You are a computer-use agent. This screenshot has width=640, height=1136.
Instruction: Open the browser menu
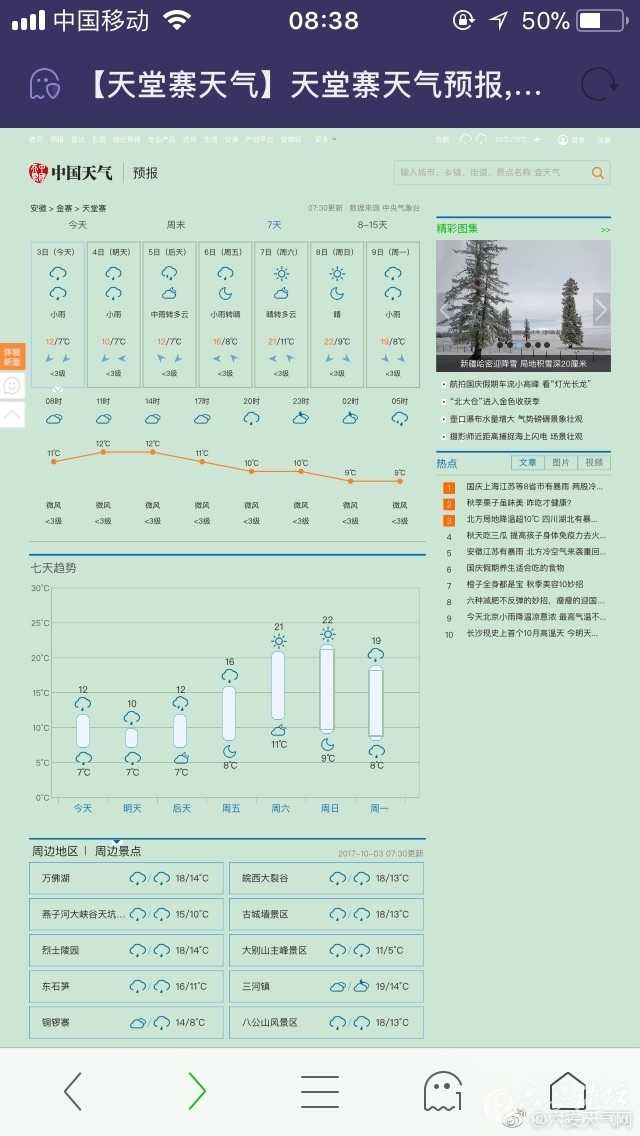click(320, 1090)
